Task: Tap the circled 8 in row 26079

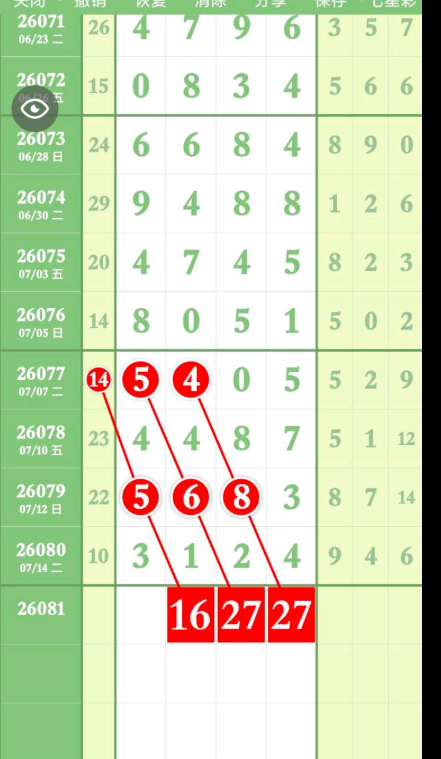Action: pos(242,497)
